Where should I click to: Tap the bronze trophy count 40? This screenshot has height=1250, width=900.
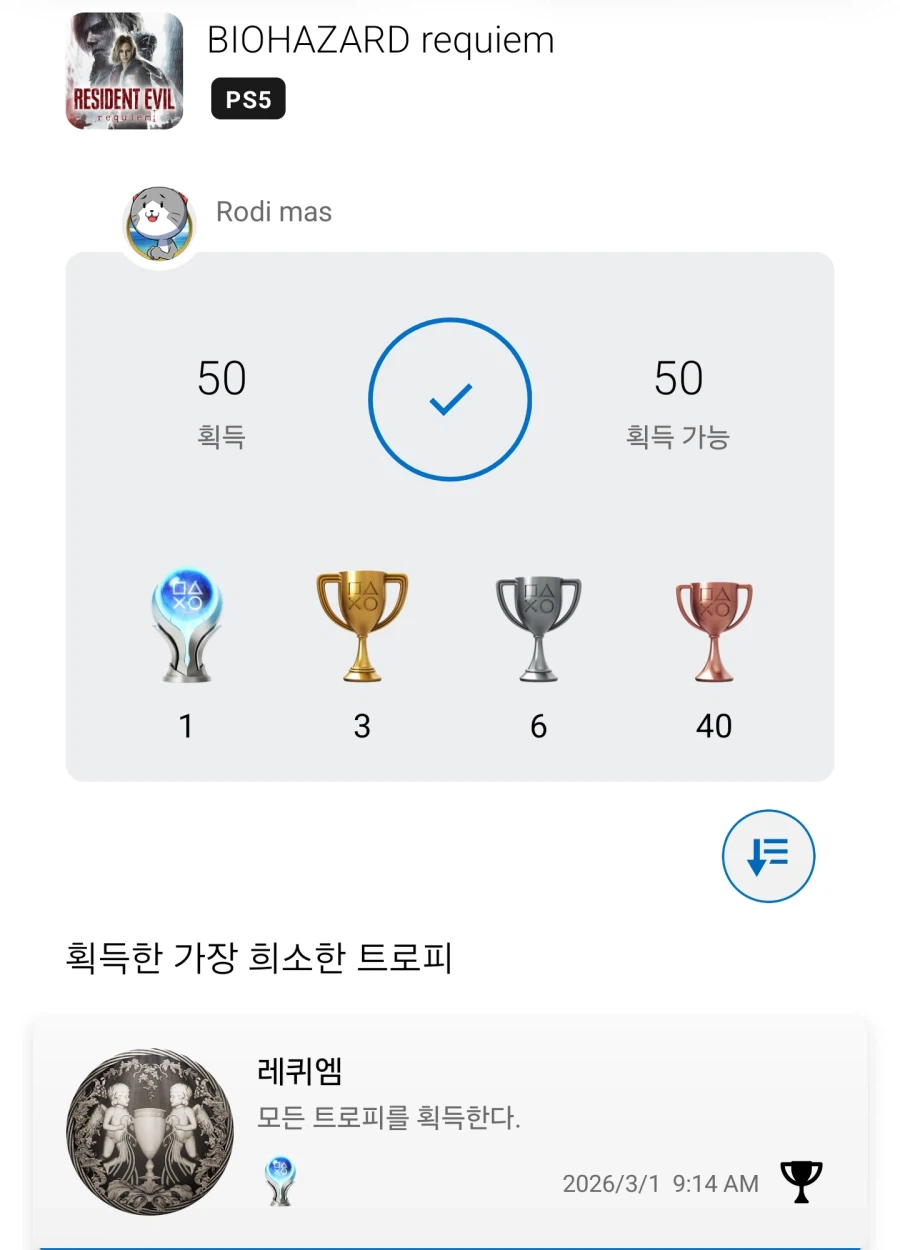714,726
